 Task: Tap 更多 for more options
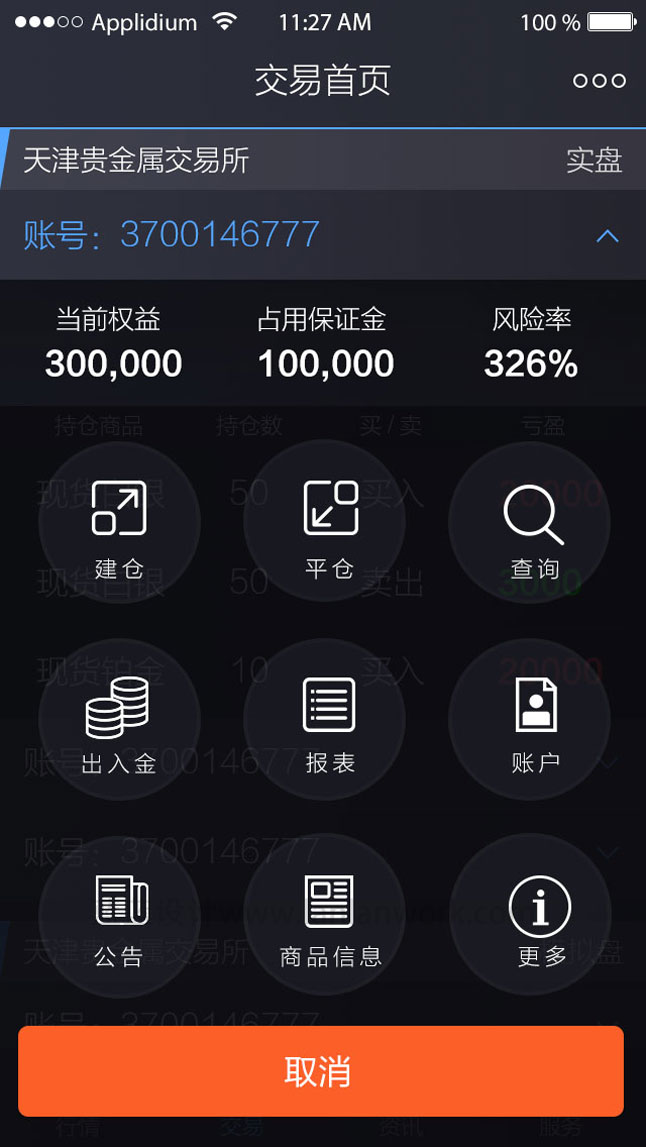click(x=531, y=914)
